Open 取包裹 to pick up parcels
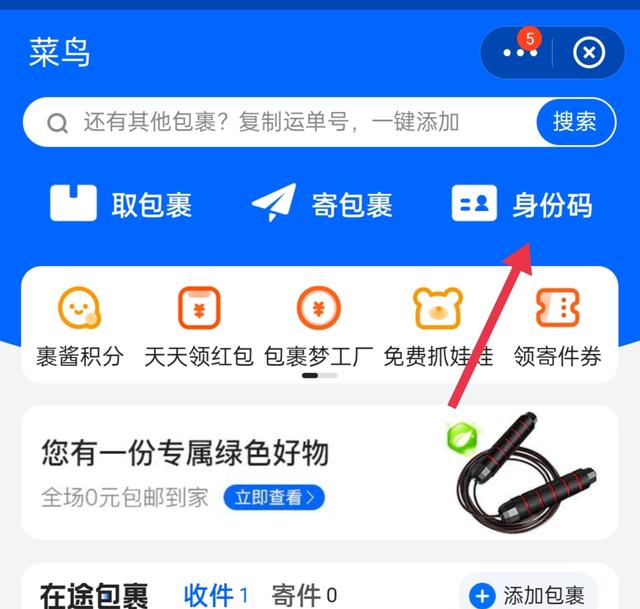The width and height of the screenshot is (640, 609). point(121,205)
